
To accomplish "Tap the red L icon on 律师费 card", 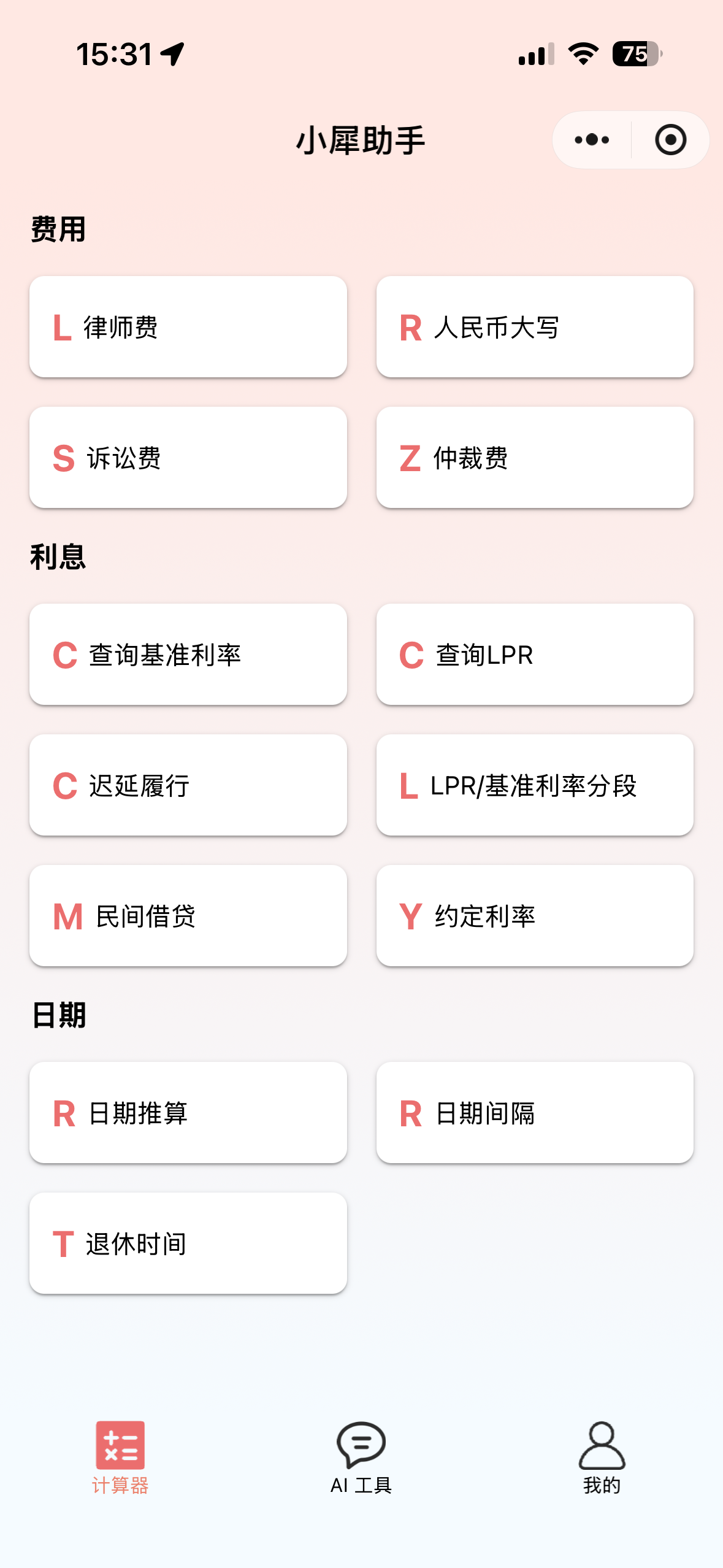I will [62, 326].
